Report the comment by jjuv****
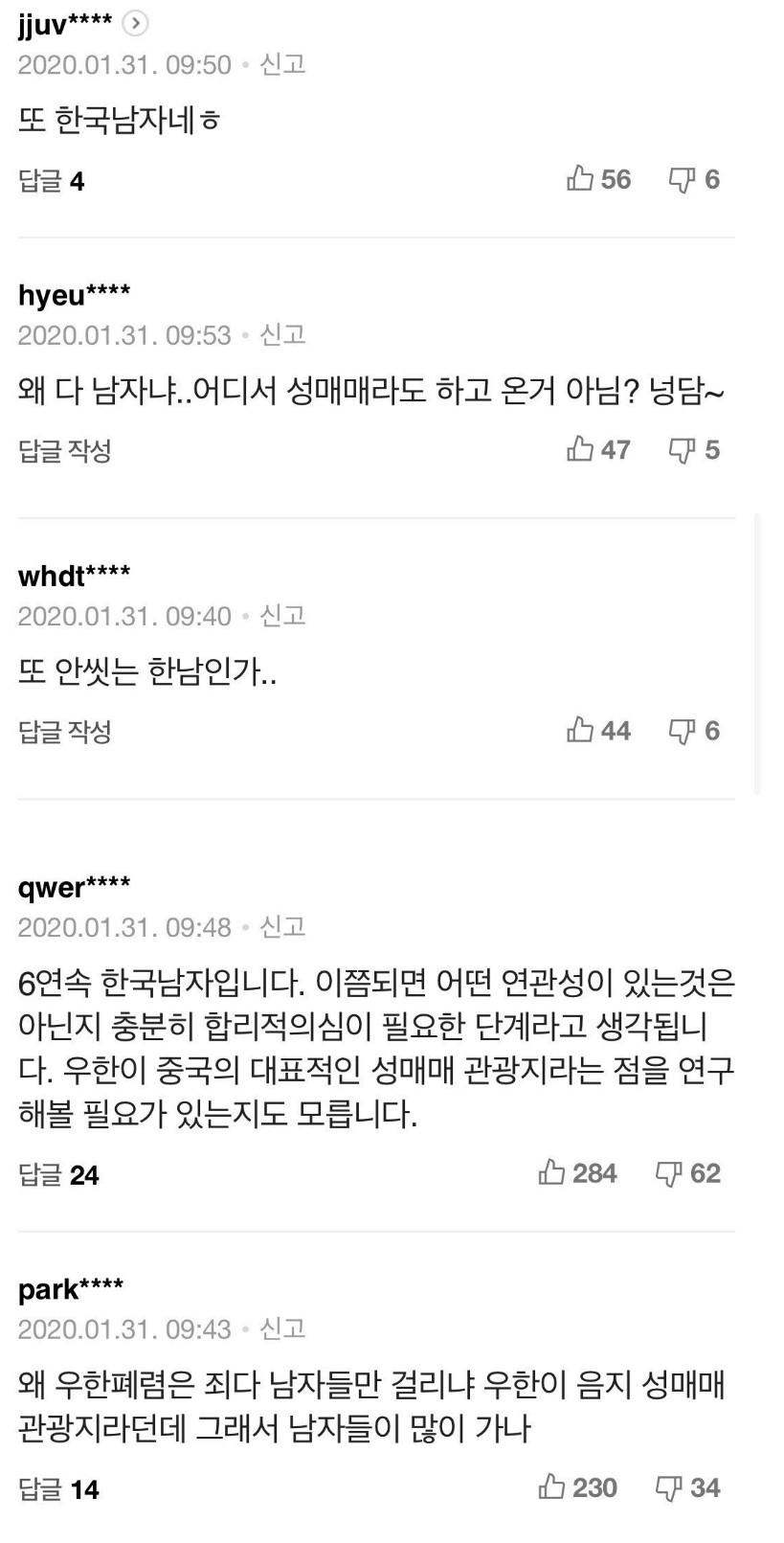The height and width of the screenshot is (1543, 784). [282, 64]
